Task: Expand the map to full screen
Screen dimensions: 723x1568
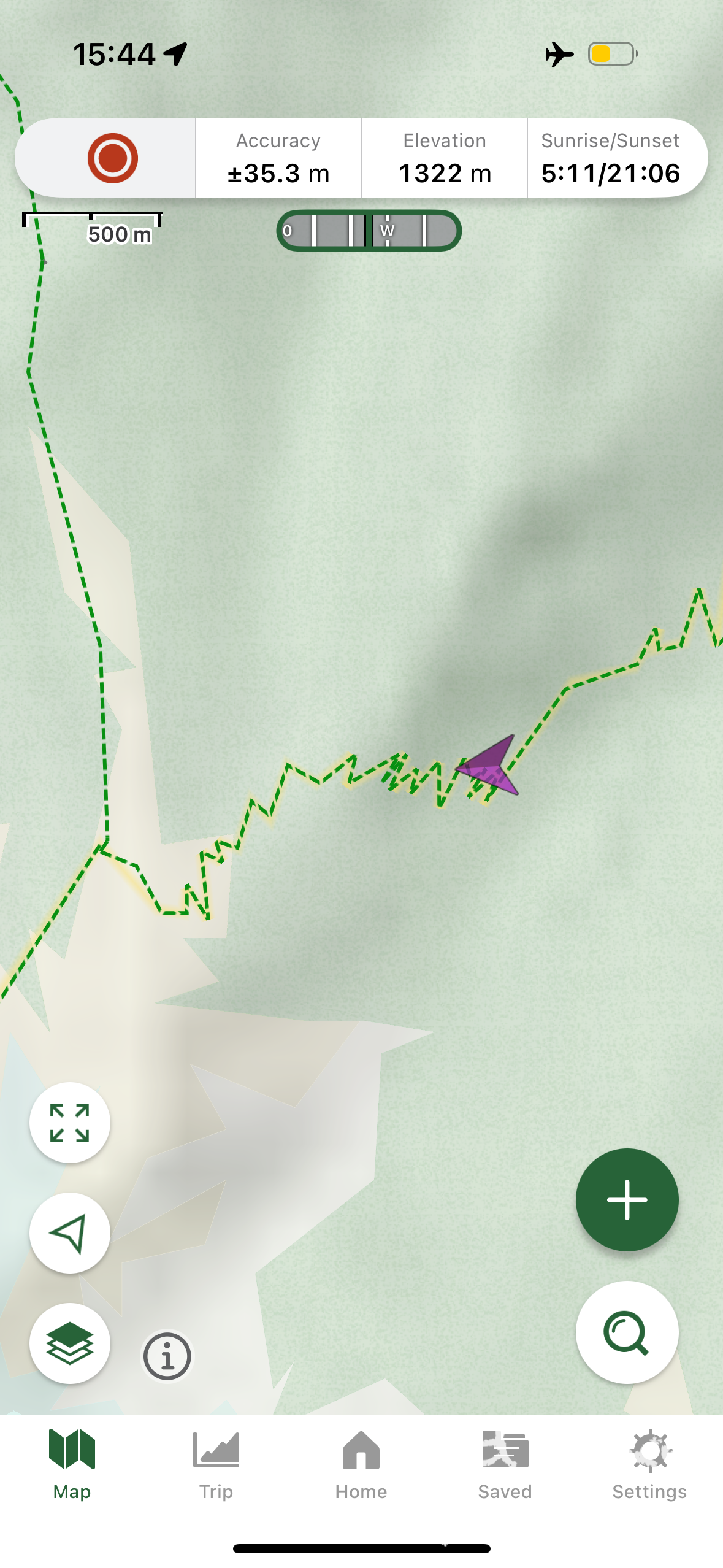Action: click(70, 1123)
